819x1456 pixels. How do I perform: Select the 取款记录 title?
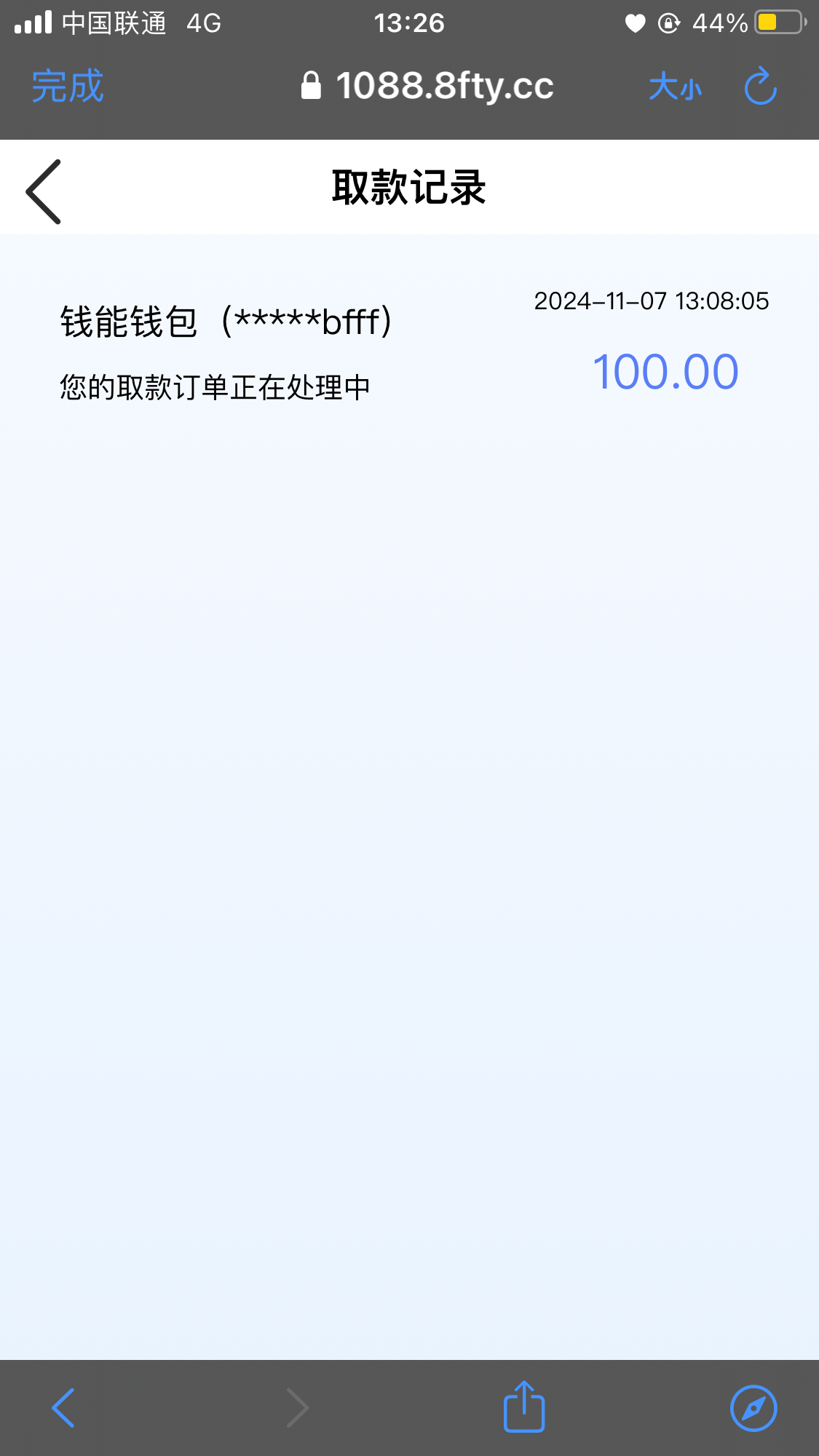click(x=409, y=186)
